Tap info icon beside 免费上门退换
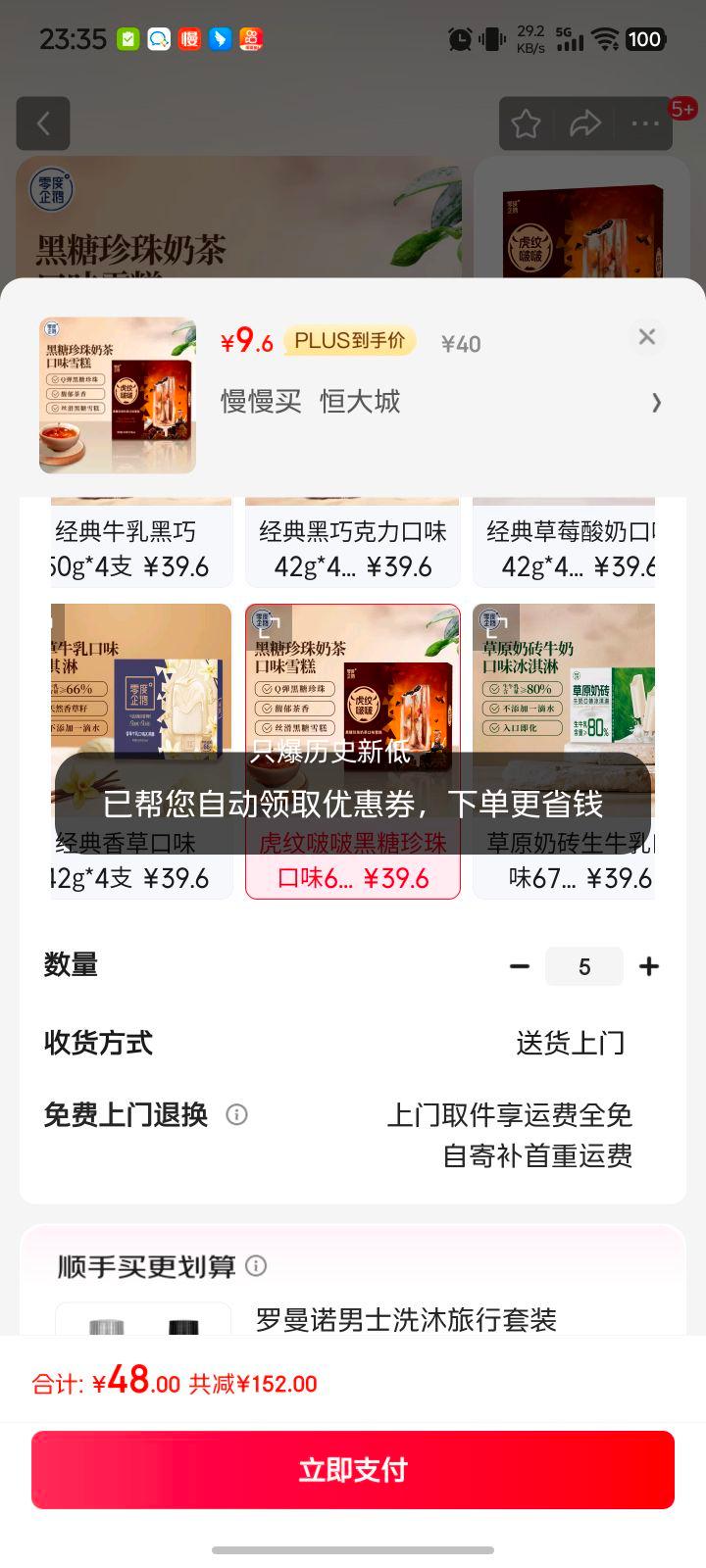Image resolution: width=706 pixels, height=1568 pixels. pos(234,1115)
